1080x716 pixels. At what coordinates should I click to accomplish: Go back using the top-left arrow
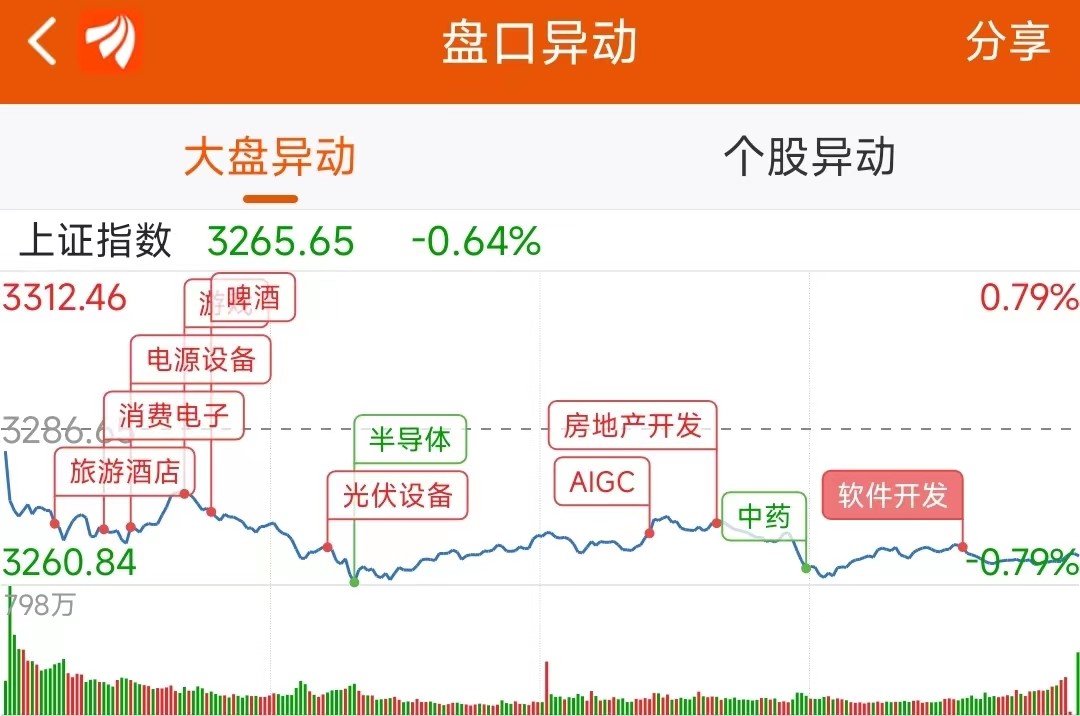pyautogui.click(x=42, y=44)
